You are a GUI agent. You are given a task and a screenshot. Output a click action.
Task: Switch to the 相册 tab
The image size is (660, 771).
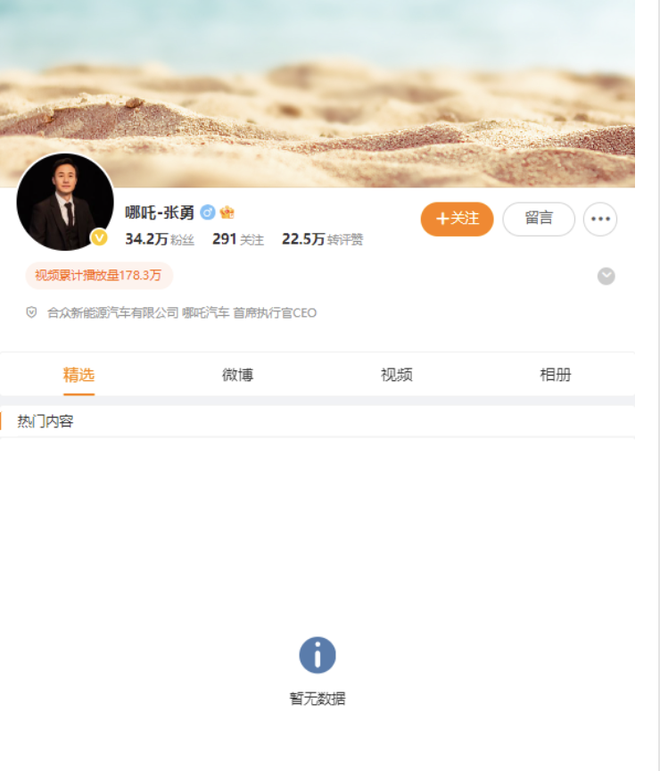[555, 375]
